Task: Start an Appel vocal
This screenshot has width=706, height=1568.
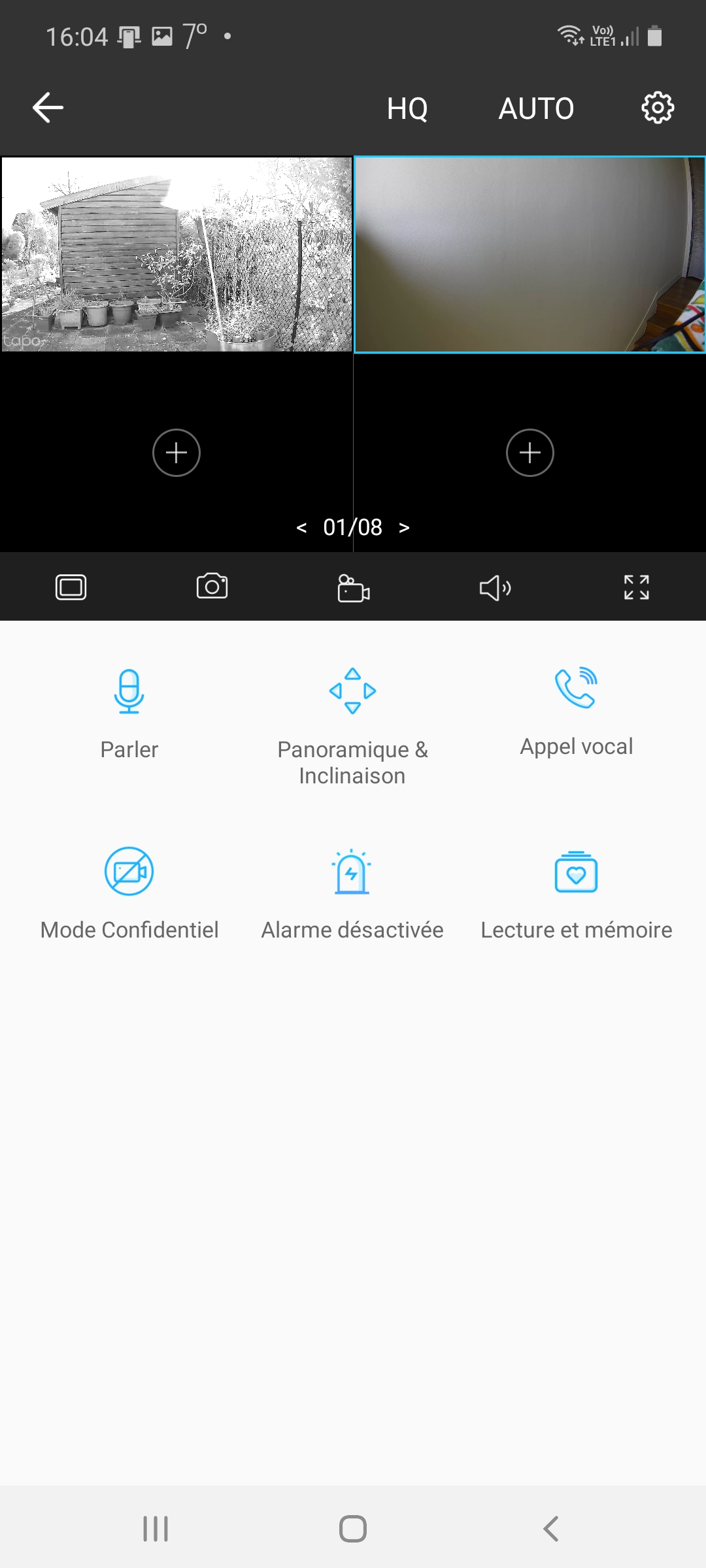Action: 576,713
